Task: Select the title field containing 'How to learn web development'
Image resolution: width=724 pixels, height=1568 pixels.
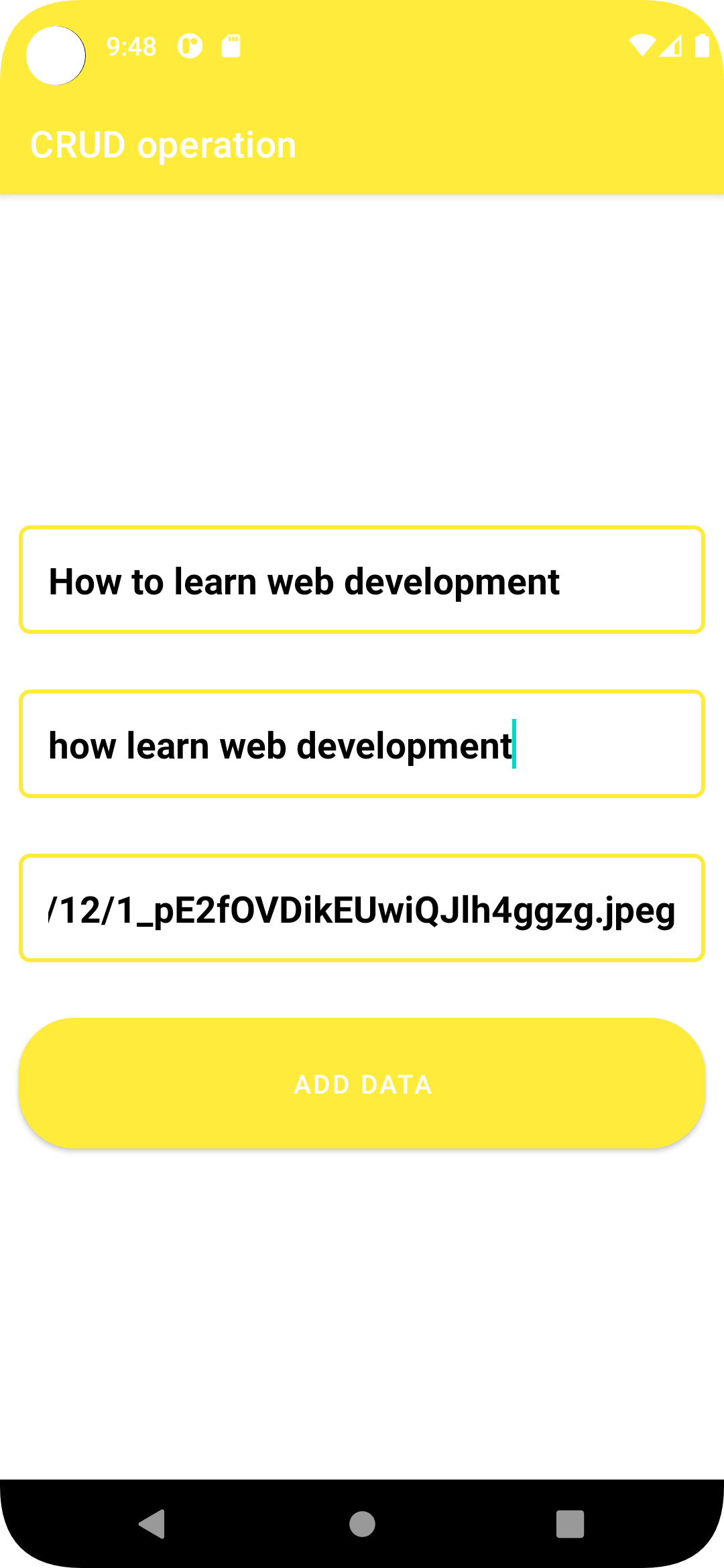Action: (x=362, y=580)
